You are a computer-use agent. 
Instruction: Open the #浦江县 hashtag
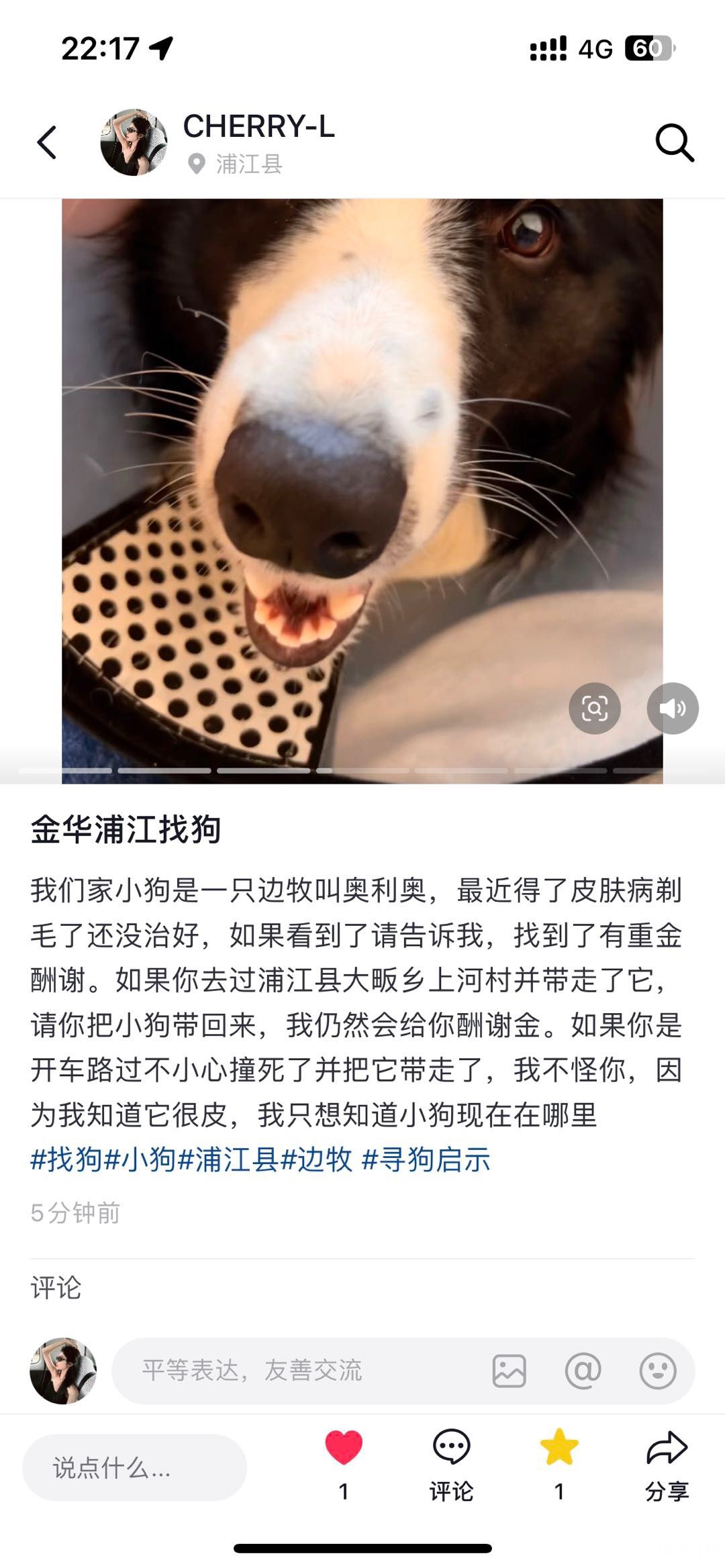click(x=228, y=1159)
